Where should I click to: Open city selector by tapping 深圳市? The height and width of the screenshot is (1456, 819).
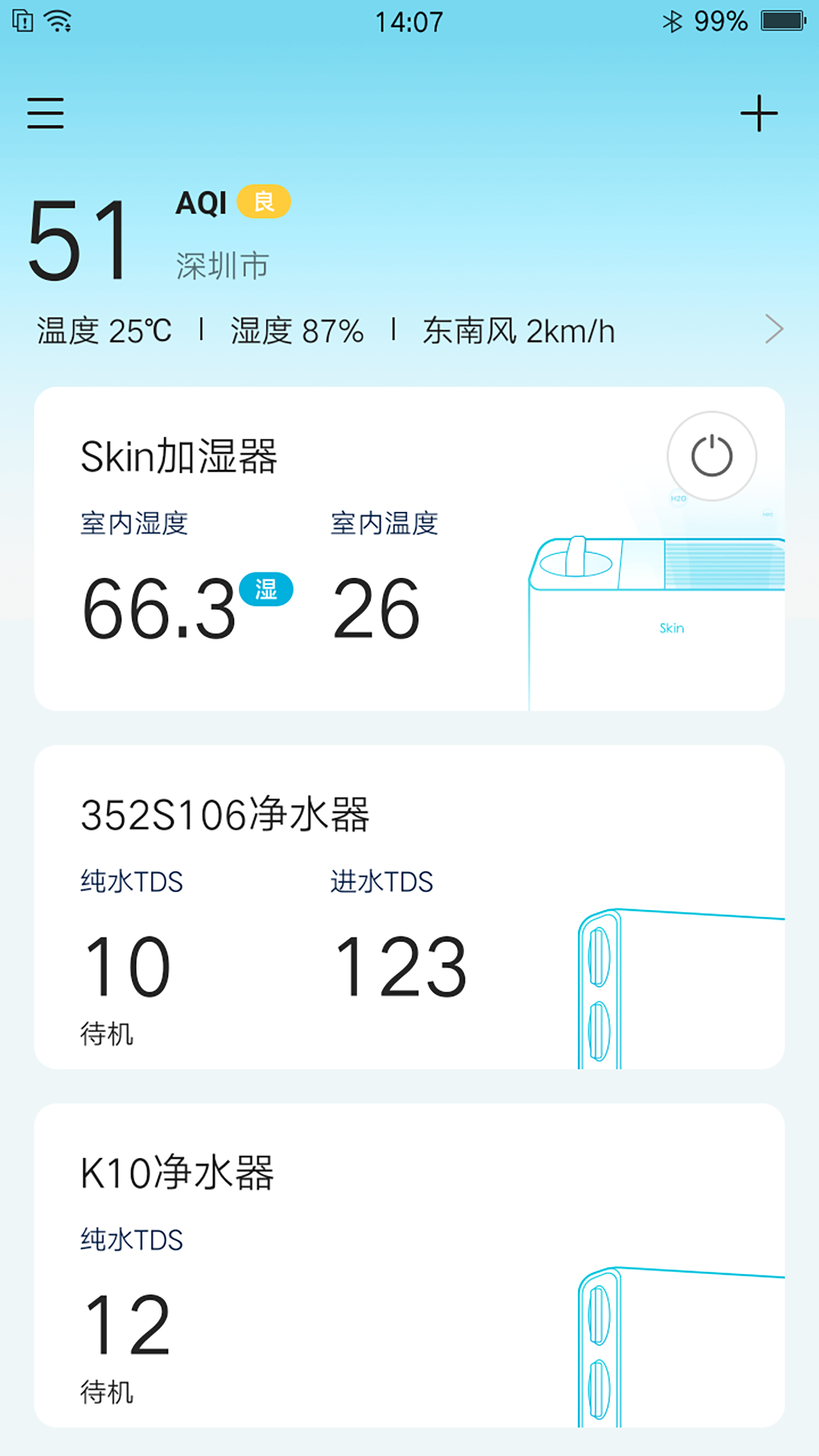pos(223,263)
